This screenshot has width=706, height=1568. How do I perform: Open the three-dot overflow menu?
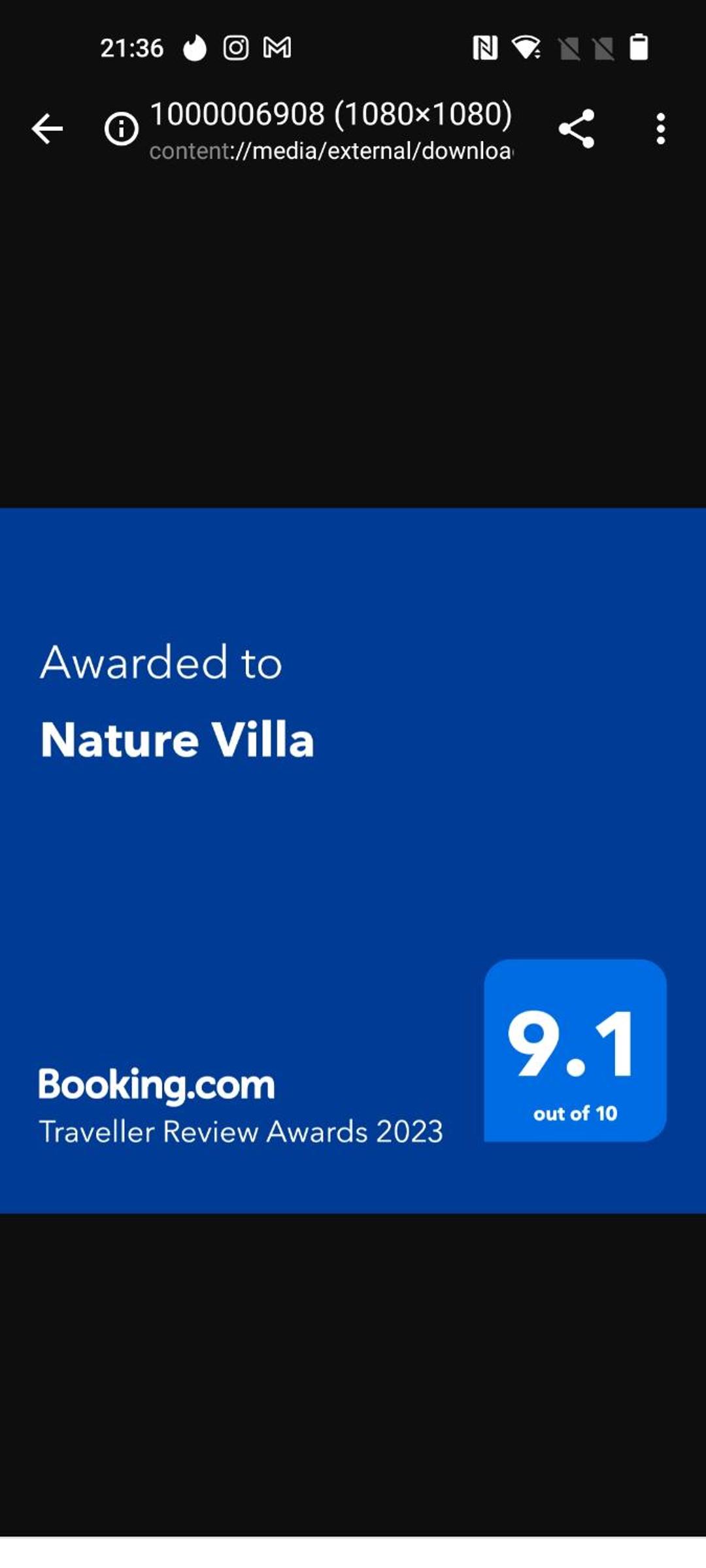click(661, 129)
